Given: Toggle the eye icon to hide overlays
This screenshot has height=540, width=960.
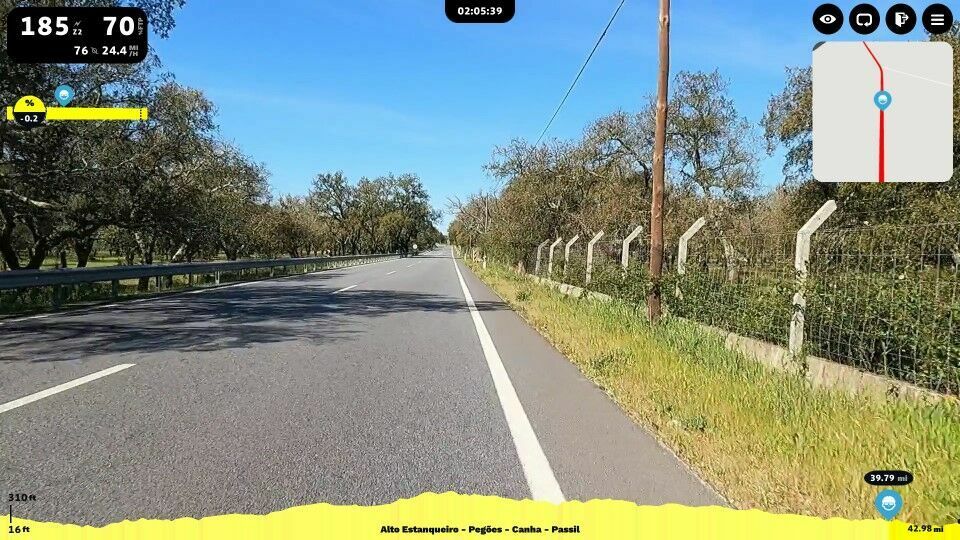Looking at the screenshot, I should (x=828, y=18).
